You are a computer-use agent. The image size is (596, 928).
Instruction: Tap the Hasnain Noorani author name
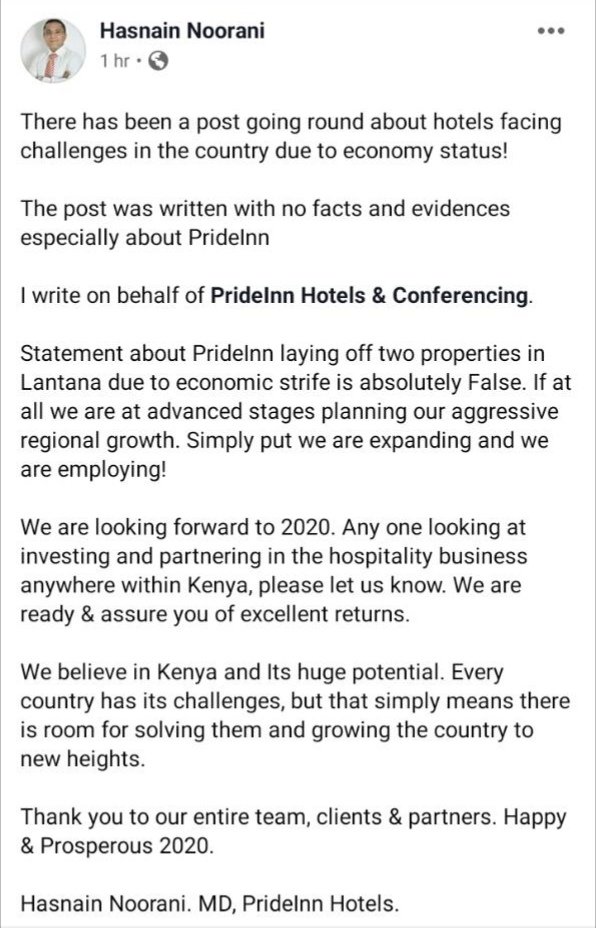[182, 30]
